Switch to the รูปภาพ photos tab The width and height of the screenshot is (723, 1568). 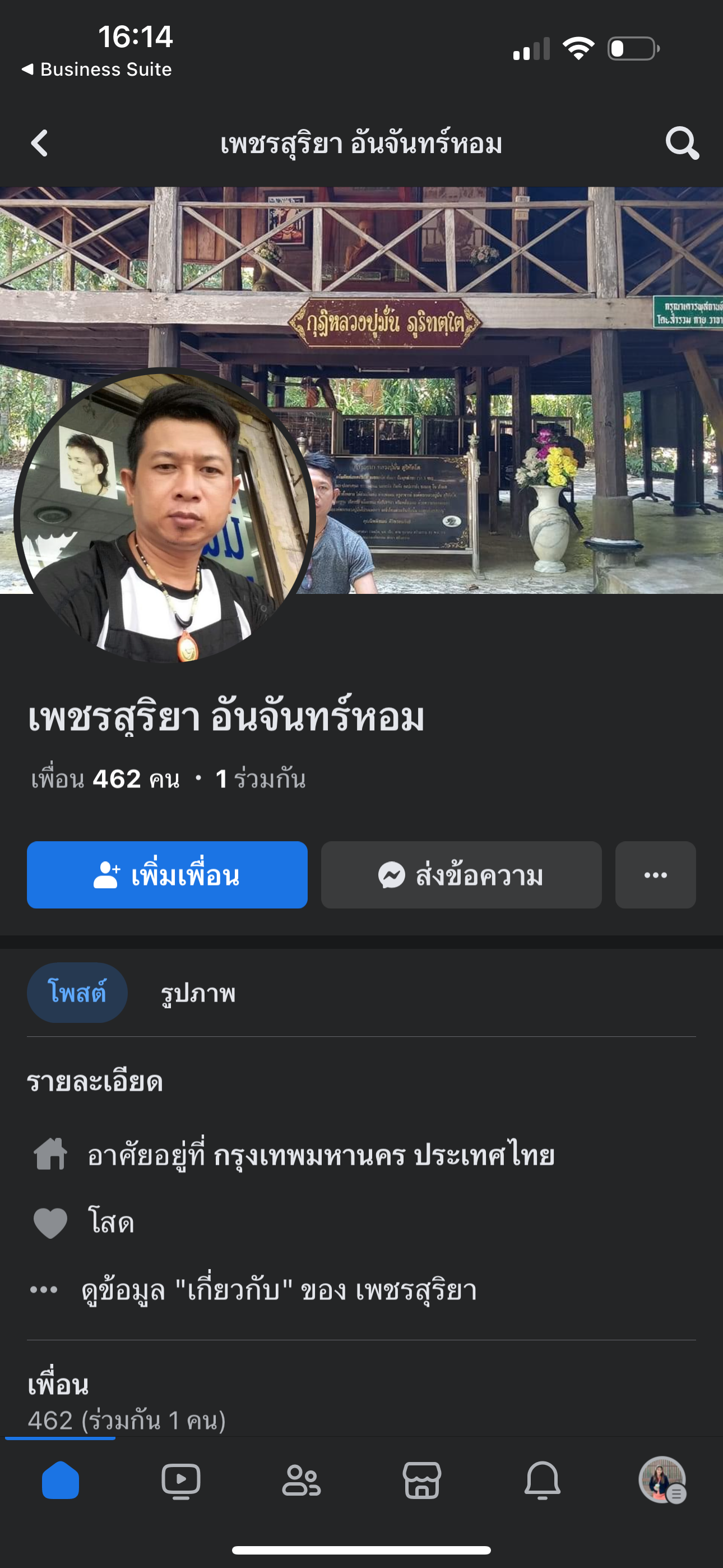(x=198, y=993)
